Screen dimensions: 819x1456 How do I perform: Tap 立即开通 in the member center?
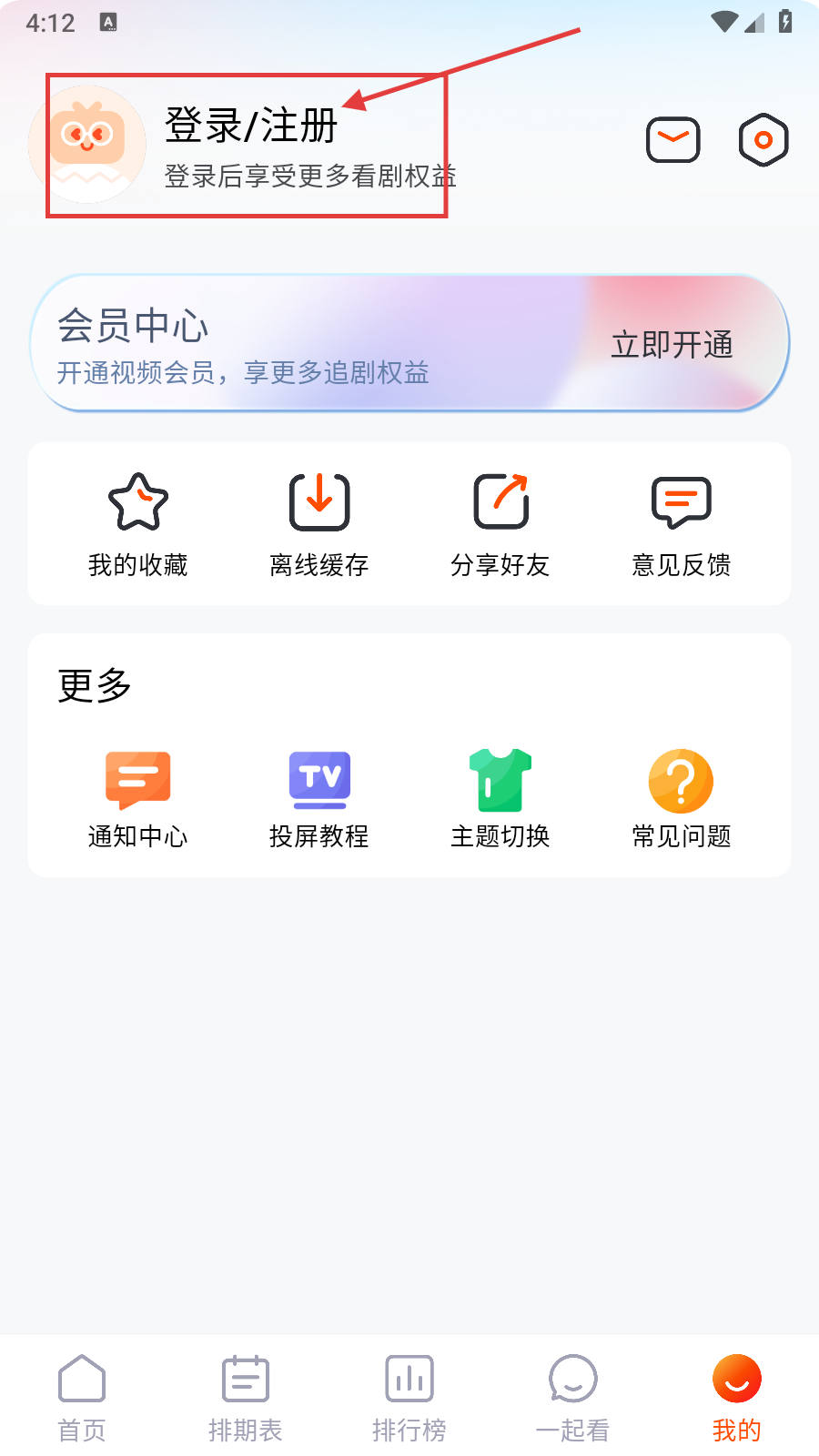pyautogui.click(x=672, y=345)
